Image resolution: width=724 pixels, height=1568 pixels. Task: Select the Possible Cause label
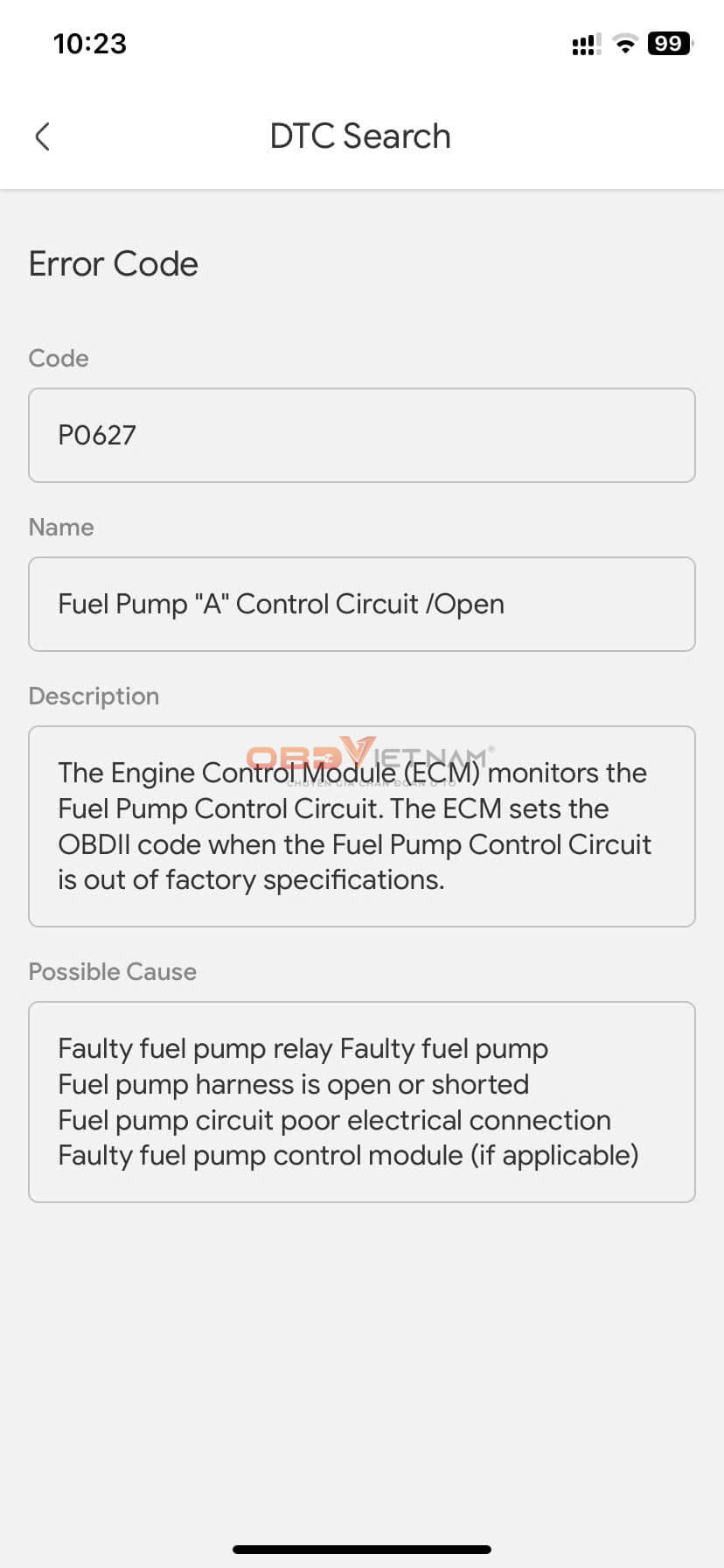coord(112,971)
